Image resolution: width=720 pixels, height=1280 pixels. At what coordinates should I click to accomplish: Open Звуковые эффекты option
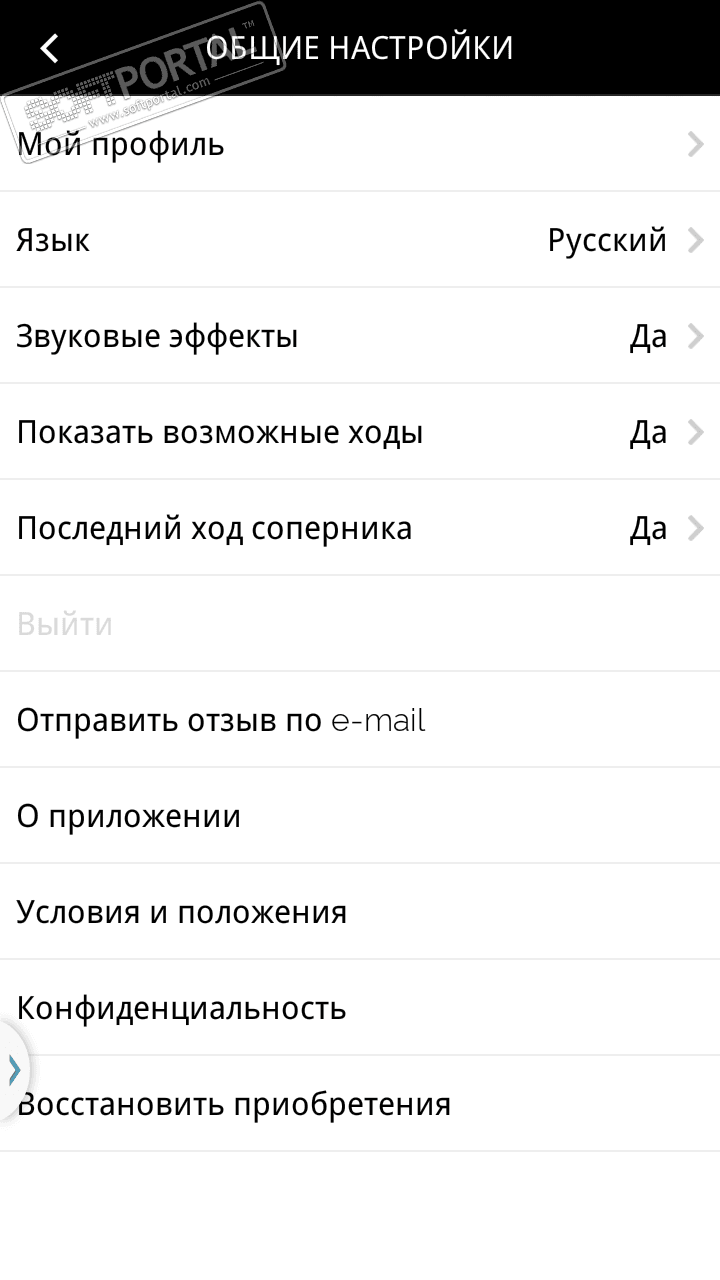tap(360, 337)
